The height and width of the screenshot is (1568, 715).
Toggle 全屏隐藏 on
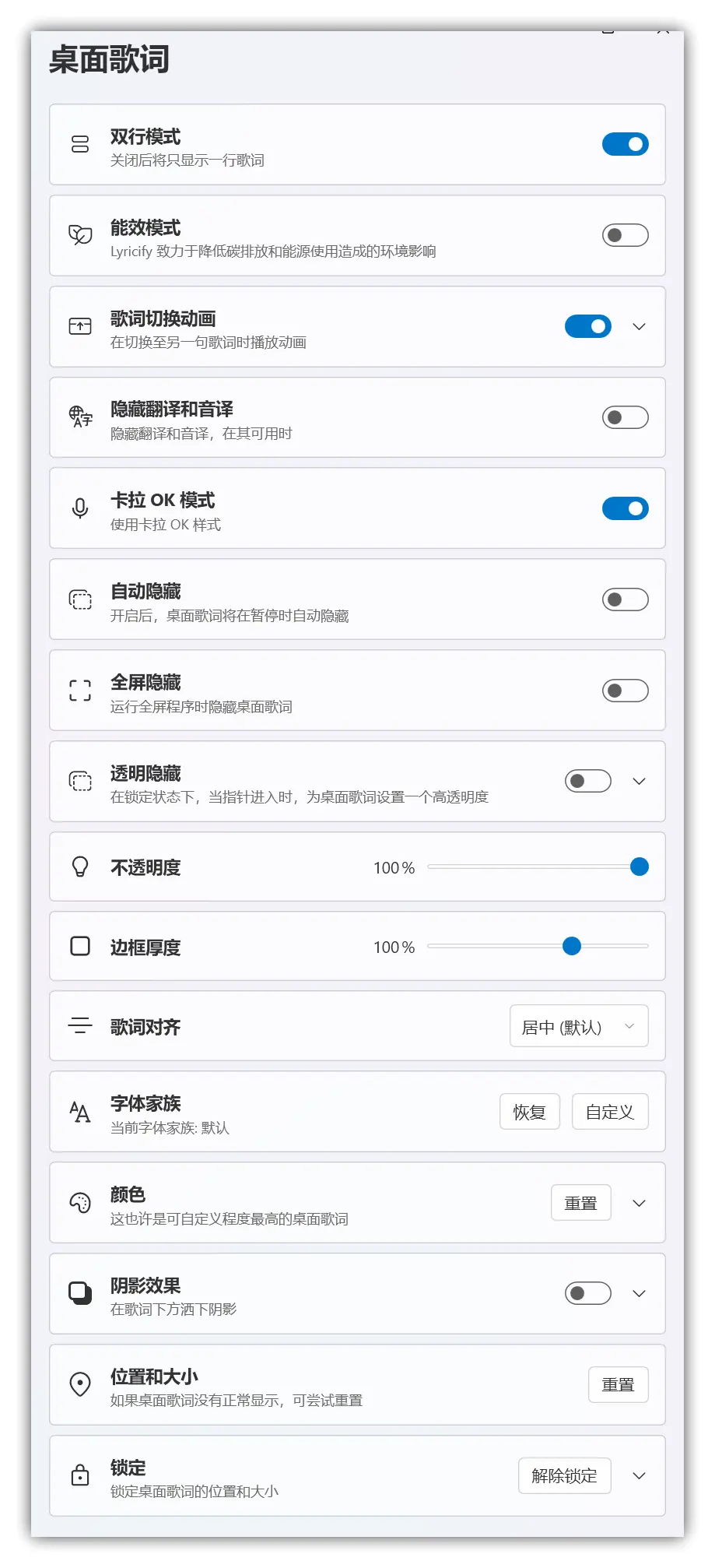tap(625, 691)
